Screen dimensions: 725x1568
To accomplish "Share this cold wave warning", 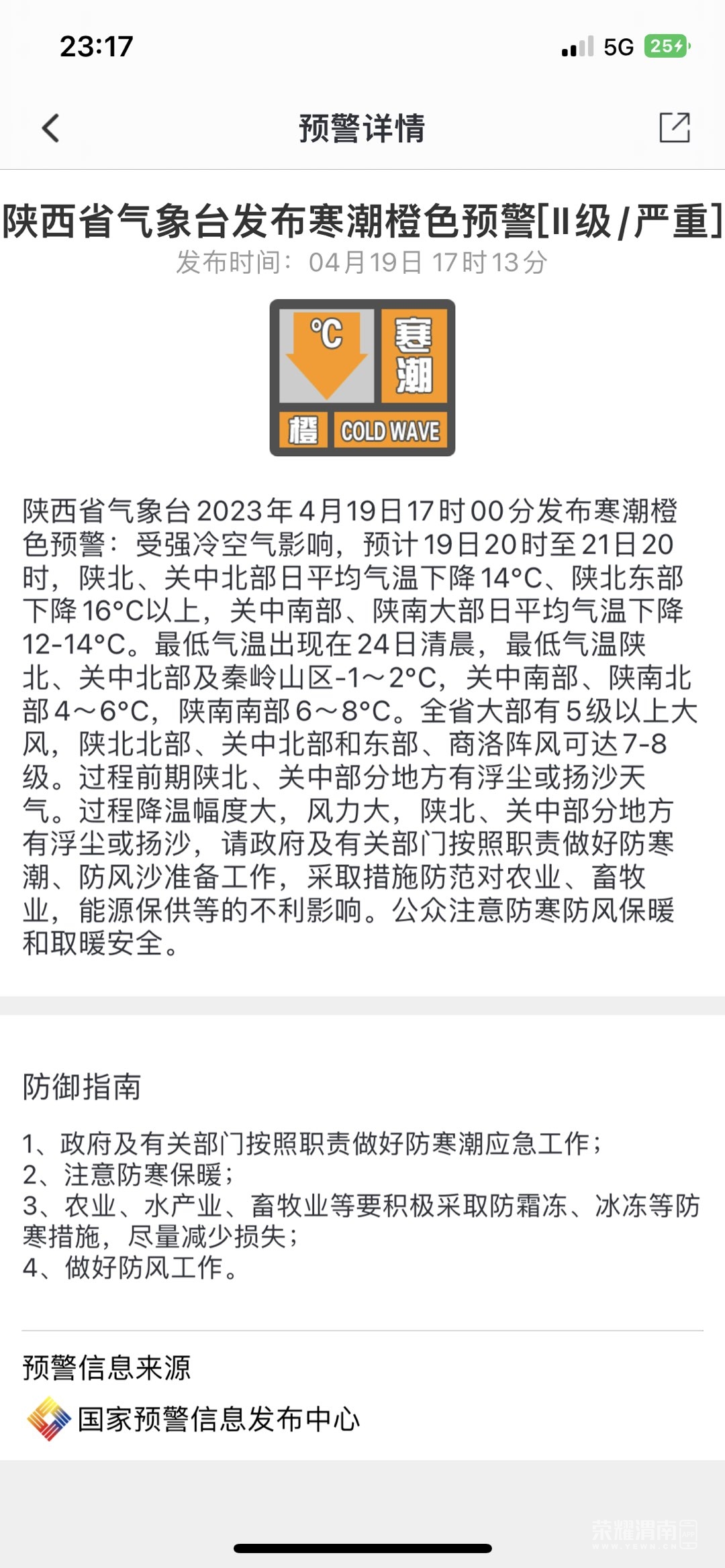I will click(674, 127).
